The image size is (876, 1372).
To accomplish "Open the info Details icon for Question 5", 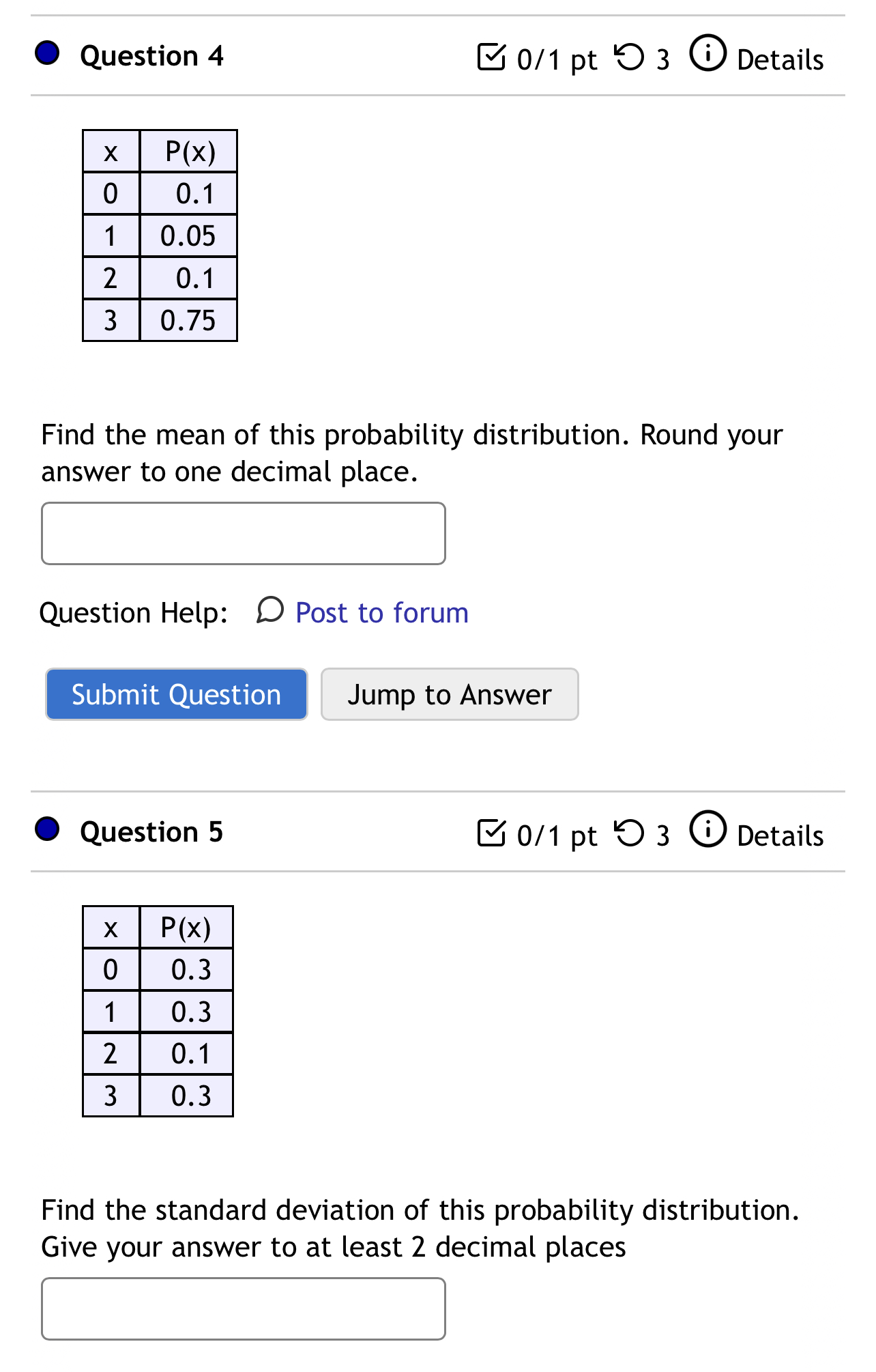I will 707,831.
